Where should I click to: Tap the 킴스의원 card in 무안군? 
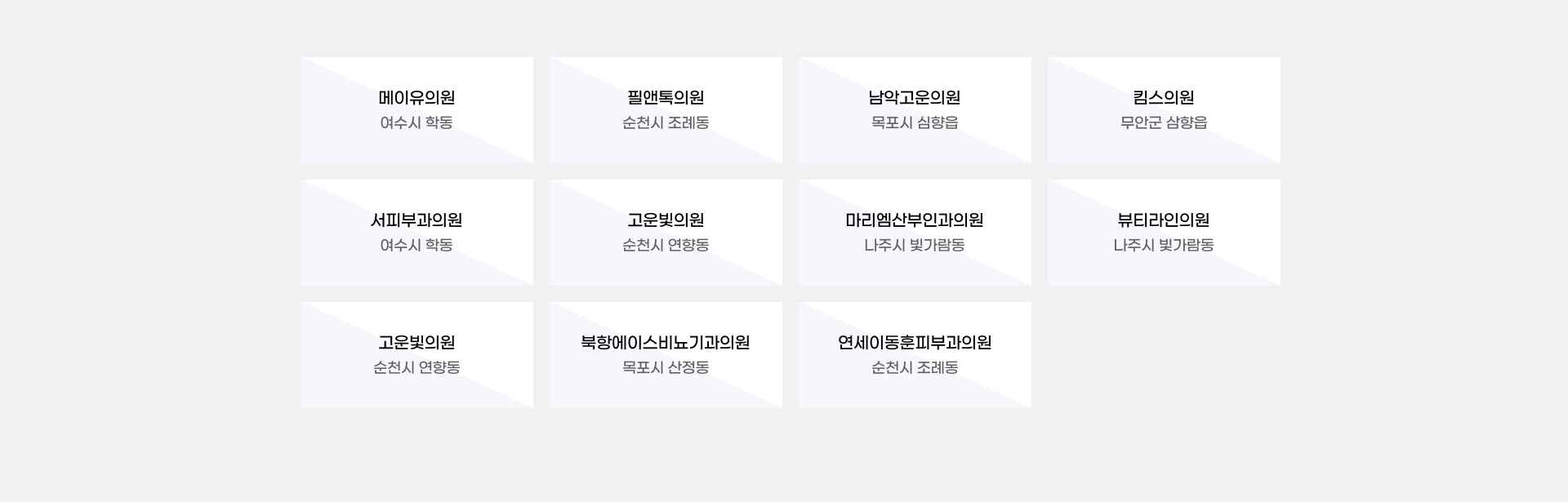(x=1164, y=109)
